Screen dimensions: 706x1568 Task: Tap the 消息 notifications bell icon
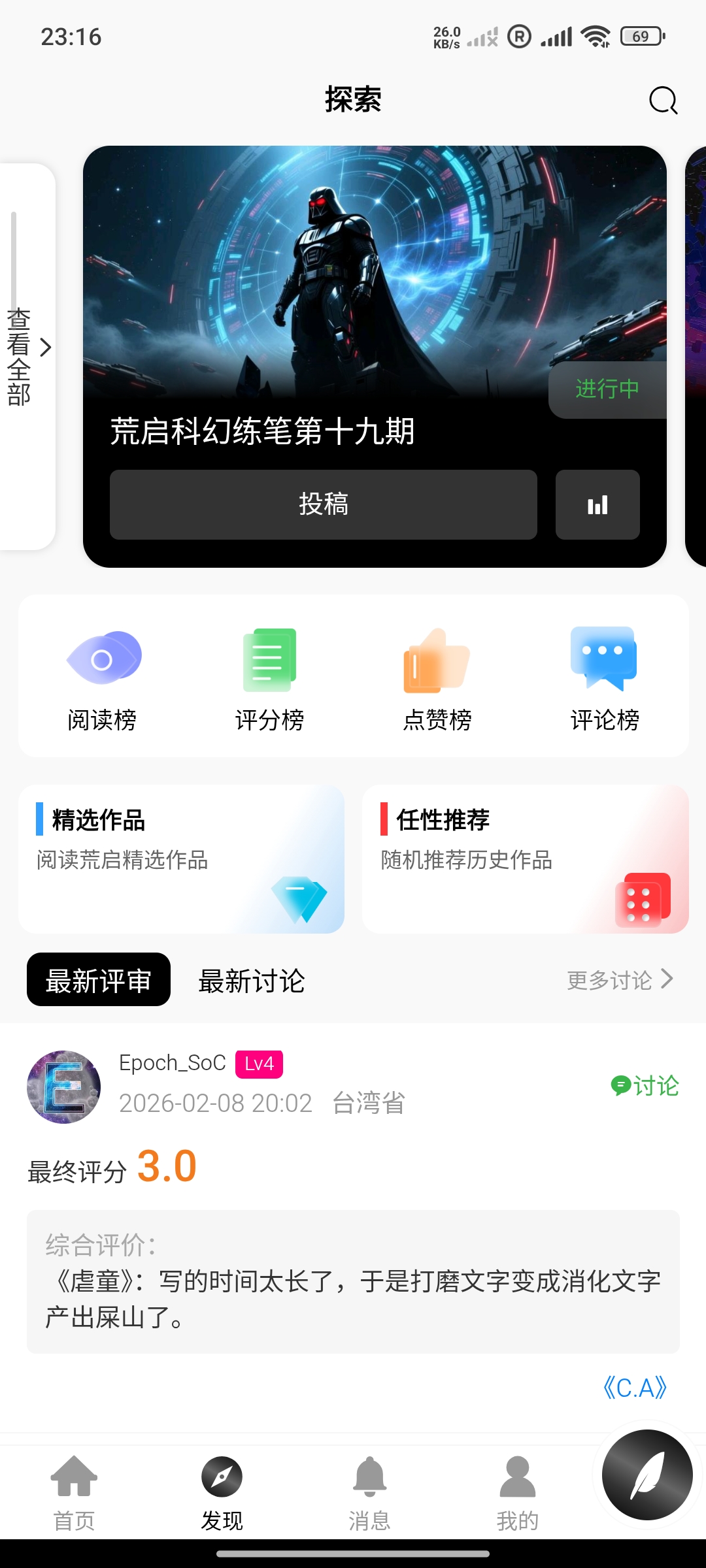click(x=370, y=1477)
